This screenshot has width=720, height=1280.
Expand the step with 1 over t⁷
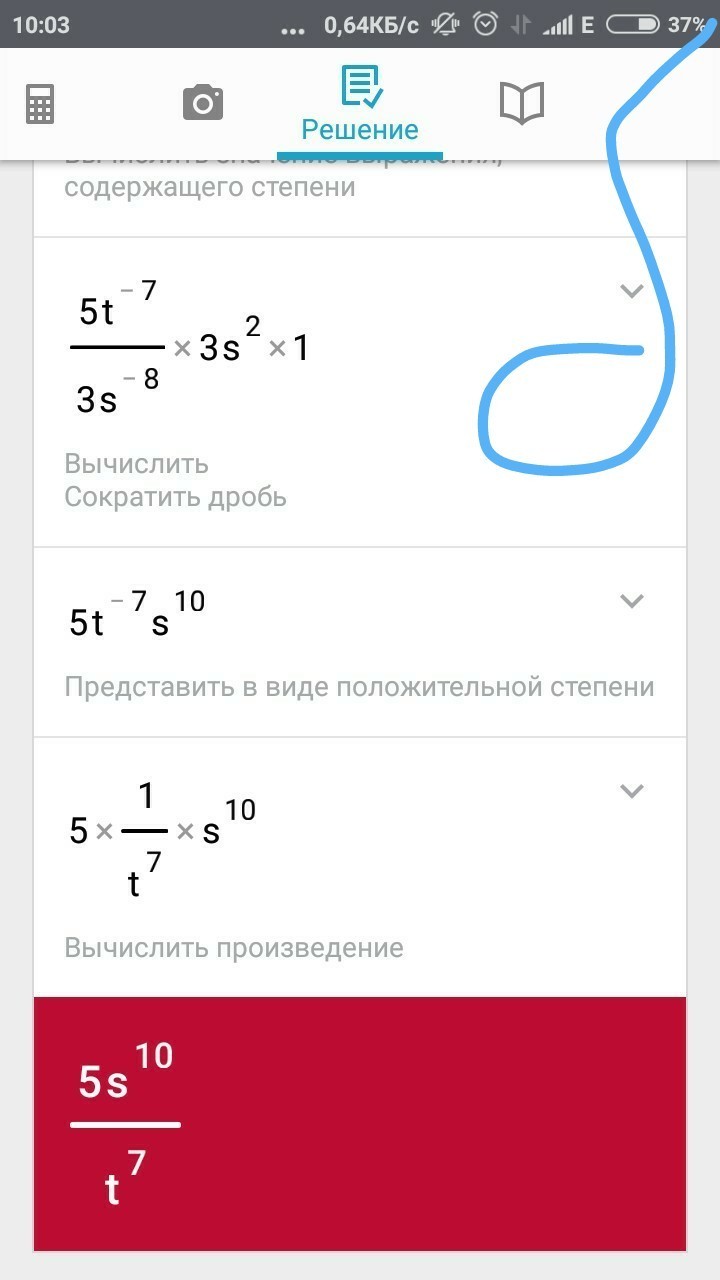click(x=631, y=791)
